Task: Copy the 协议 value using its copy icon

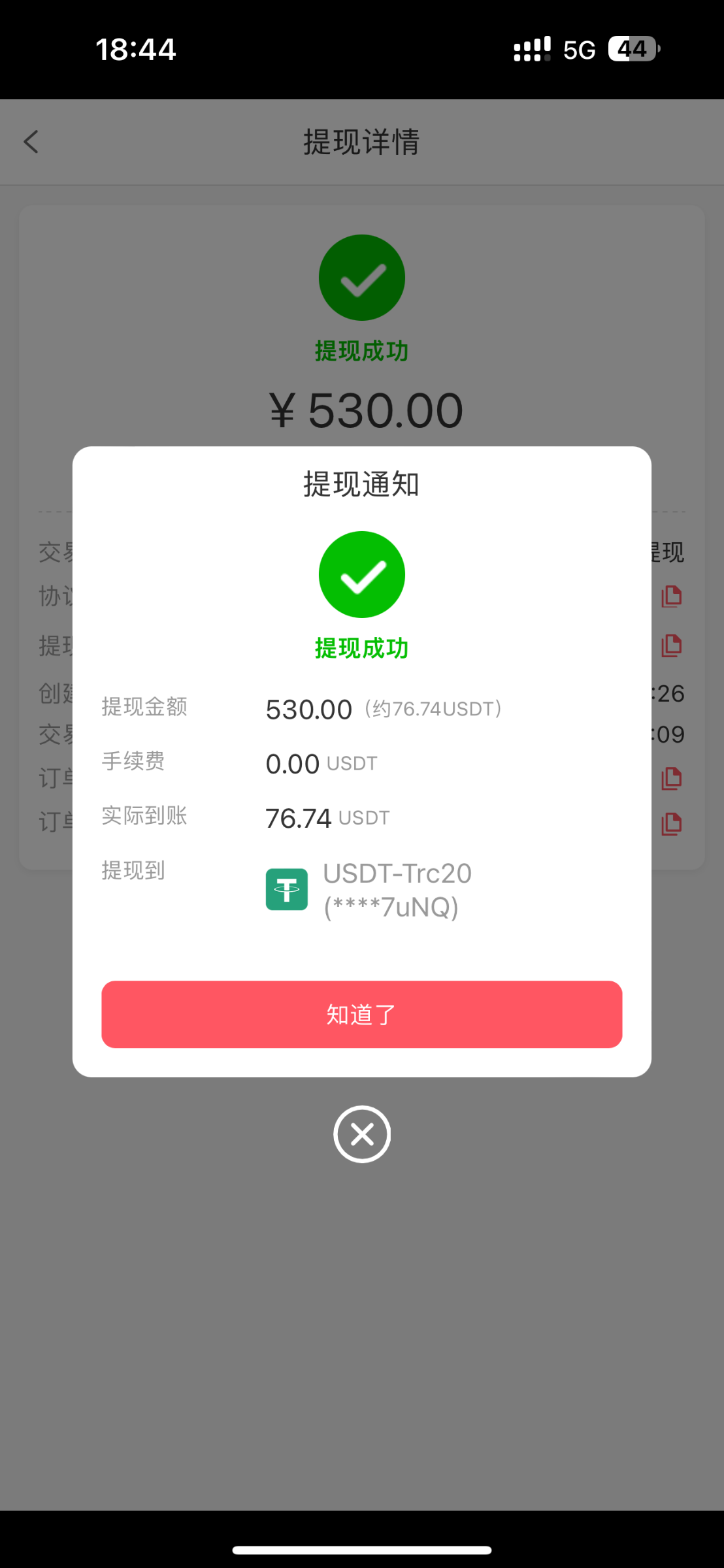Action: tap(671, 596)
